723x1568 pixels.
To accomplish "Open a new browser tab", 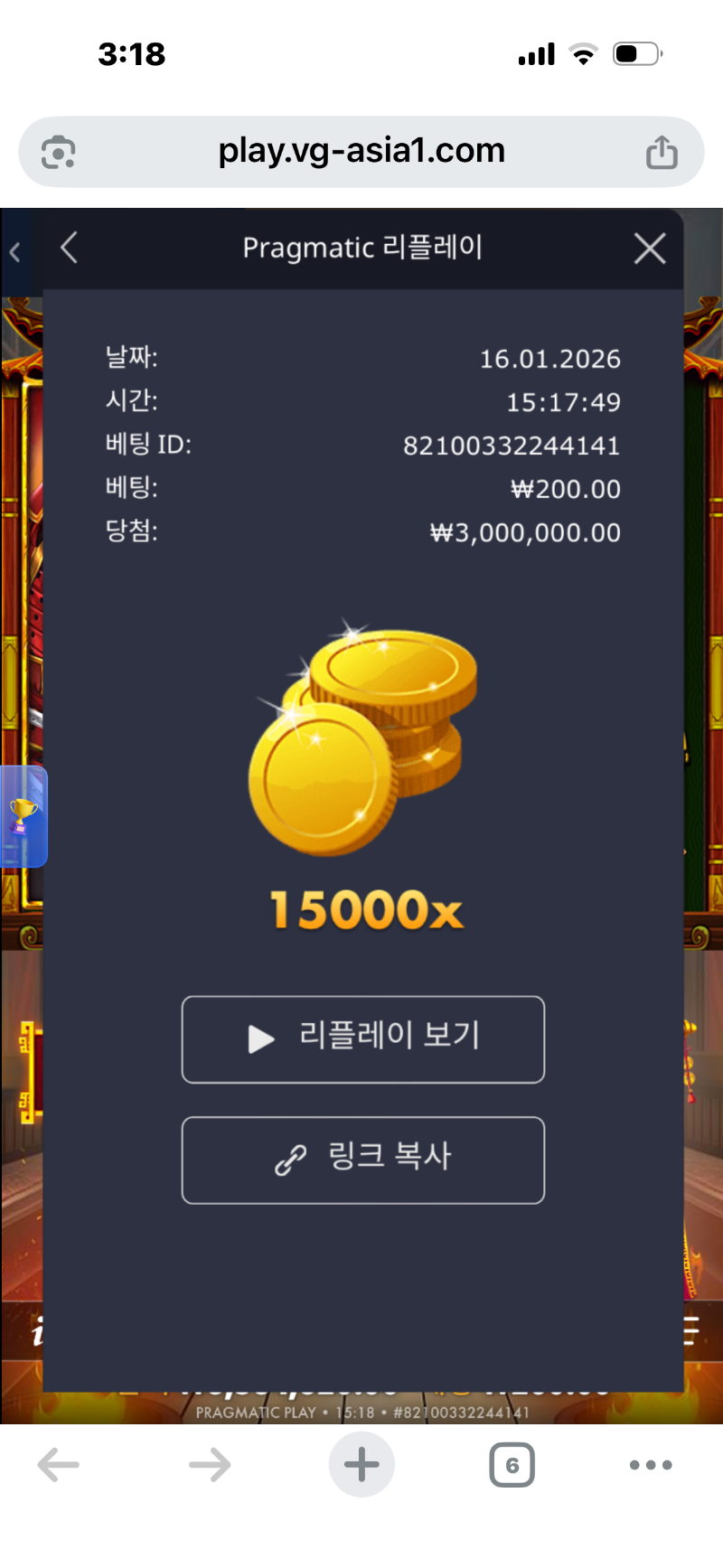I will point(361,1465).
